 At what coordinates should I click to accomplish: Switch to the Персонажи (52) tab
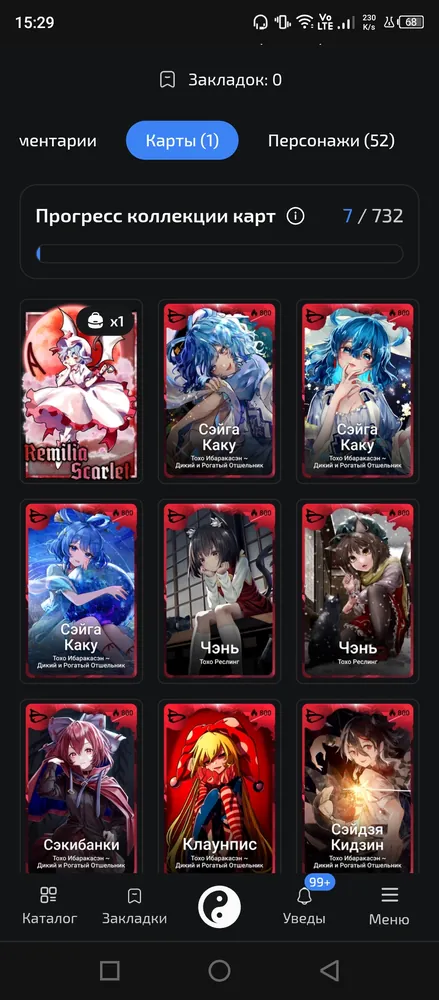pos(331,140)
